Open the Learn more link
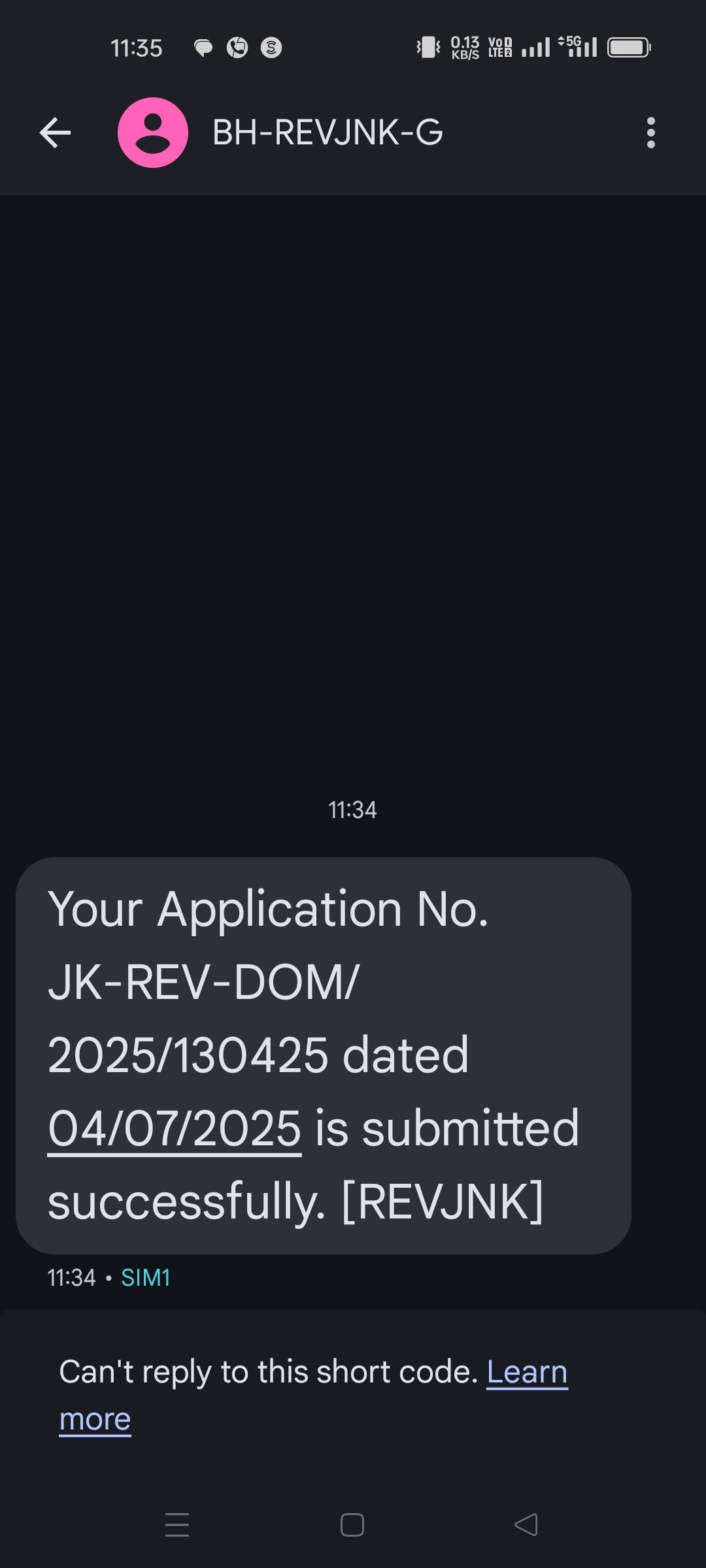Screen dimensions: 706x1568 [x=527, y=1372]
